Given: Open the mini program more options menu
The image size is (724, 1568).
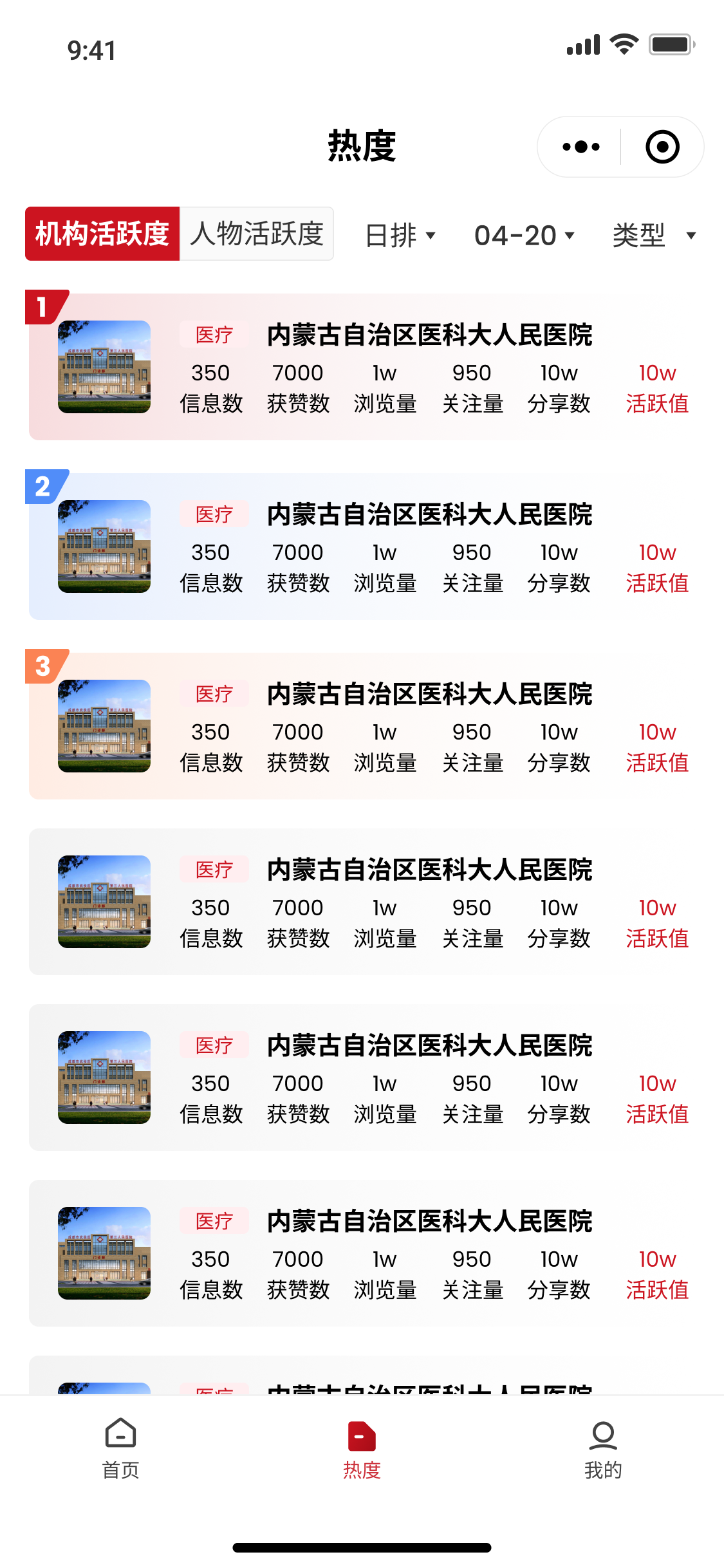Looking at the screenshot, I should click(580, 147).
